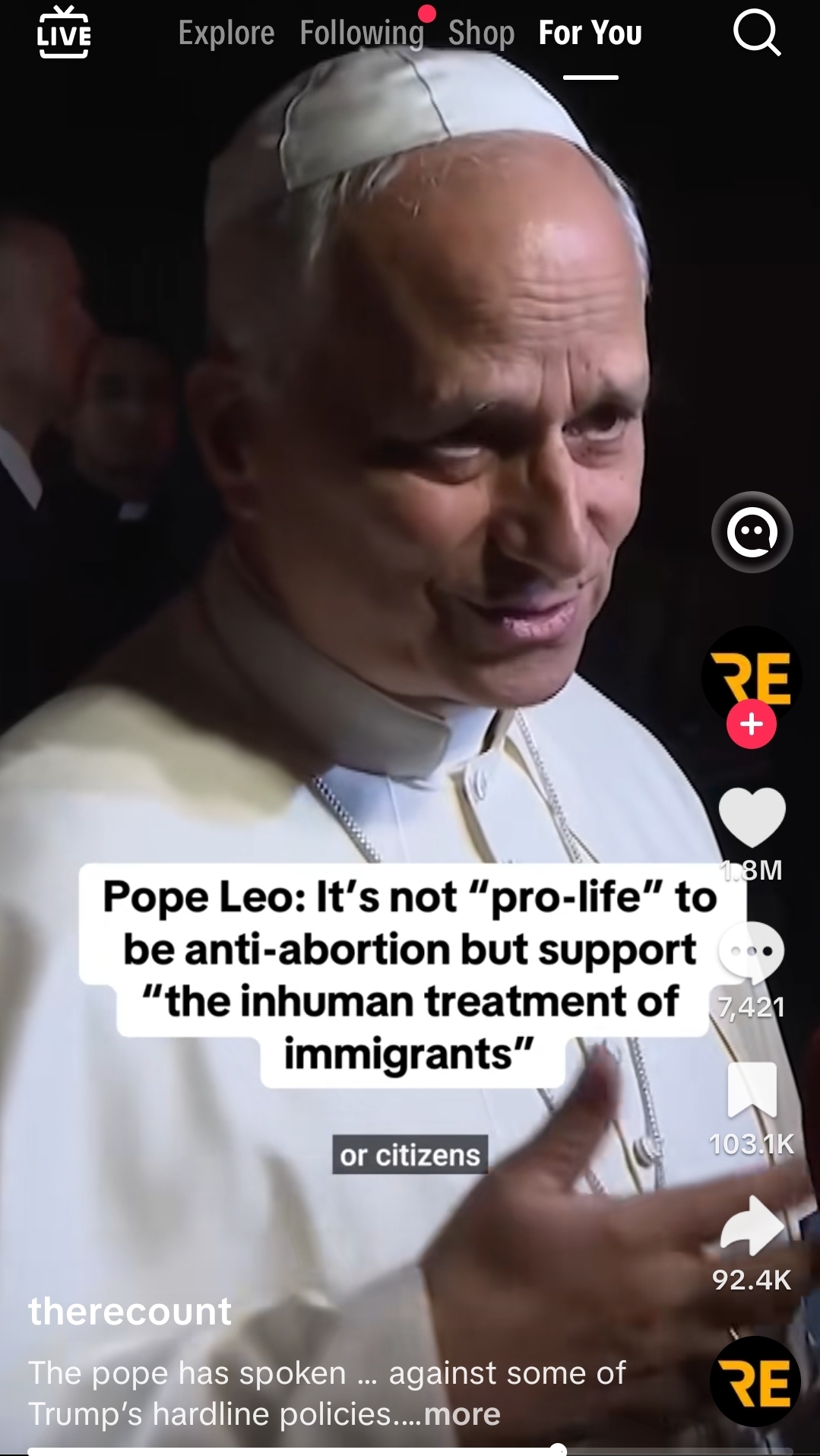The image size is (820, 1456).
Task: Open the LIVE streams icon
Action: pyautogui.click(x=64, y=32)
